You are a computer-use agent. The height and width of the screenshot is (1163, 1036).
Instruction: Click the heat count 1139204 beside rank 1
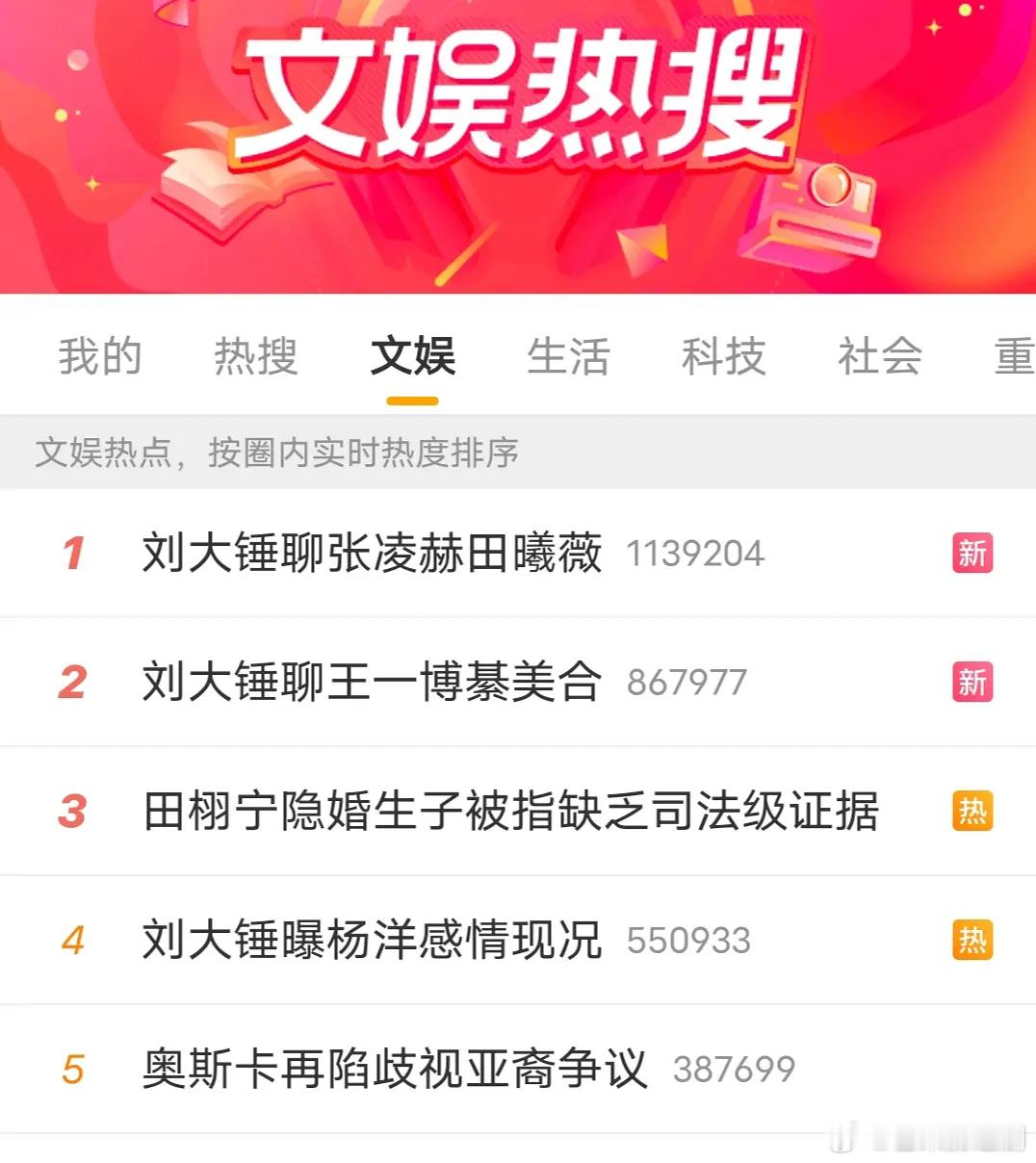tap(695, 554)
